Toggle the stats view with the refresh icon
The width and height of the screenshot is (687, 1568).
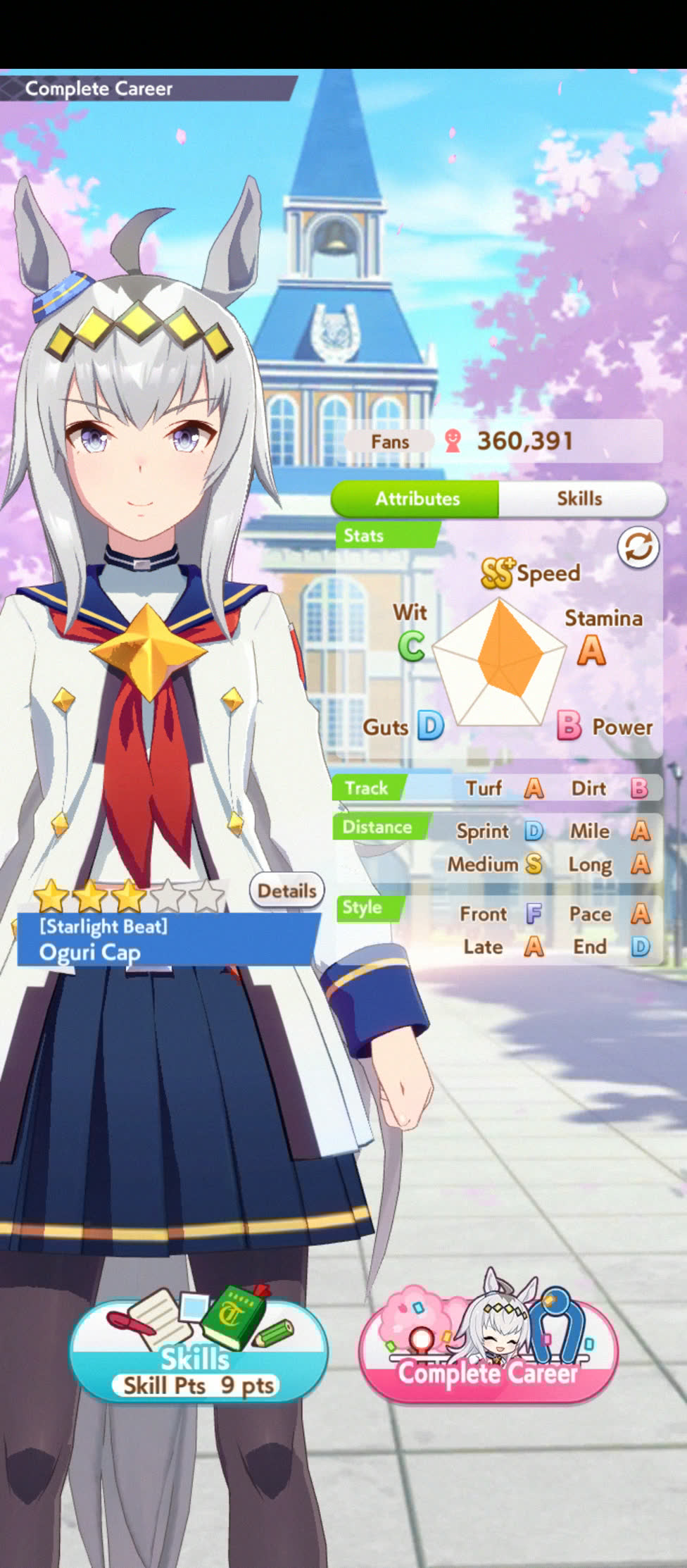(x=638, y=547)
